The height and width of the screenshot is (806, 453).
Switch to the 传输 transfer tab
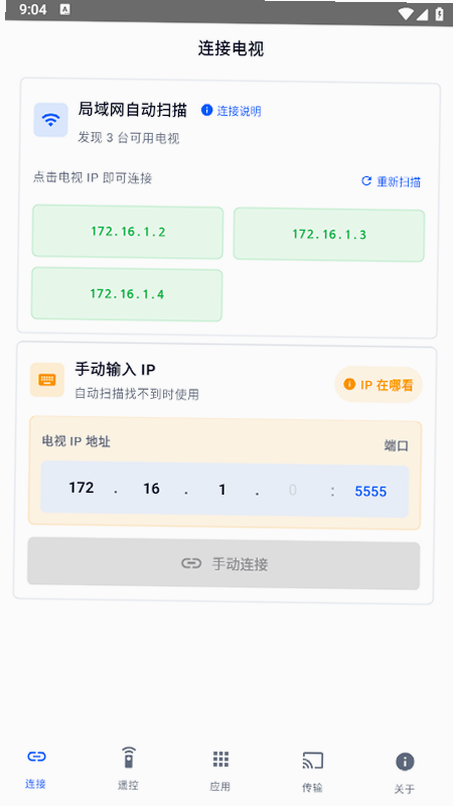coord(312,771)
